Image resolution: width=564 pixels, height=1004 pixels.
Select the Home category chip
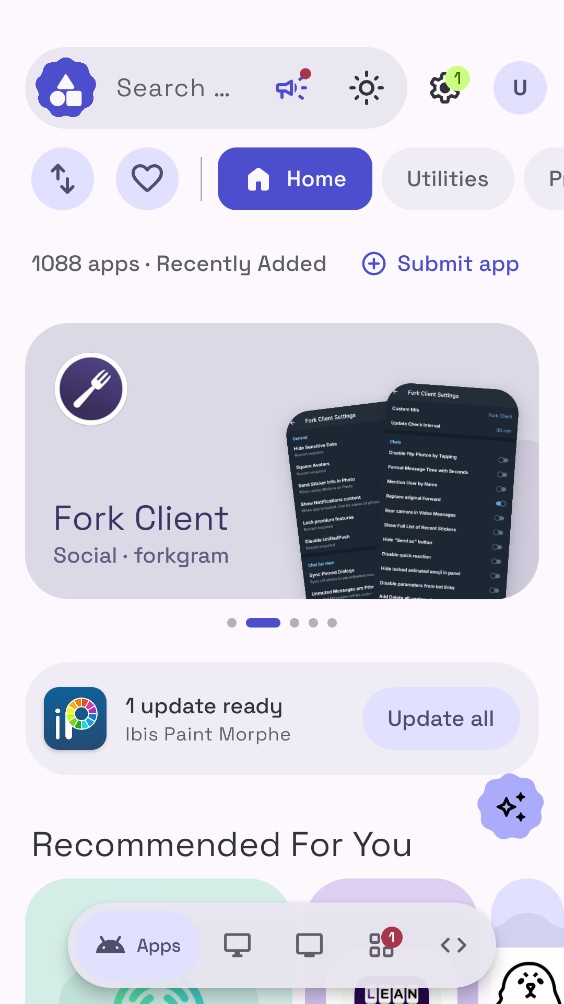tap(295, 179)
